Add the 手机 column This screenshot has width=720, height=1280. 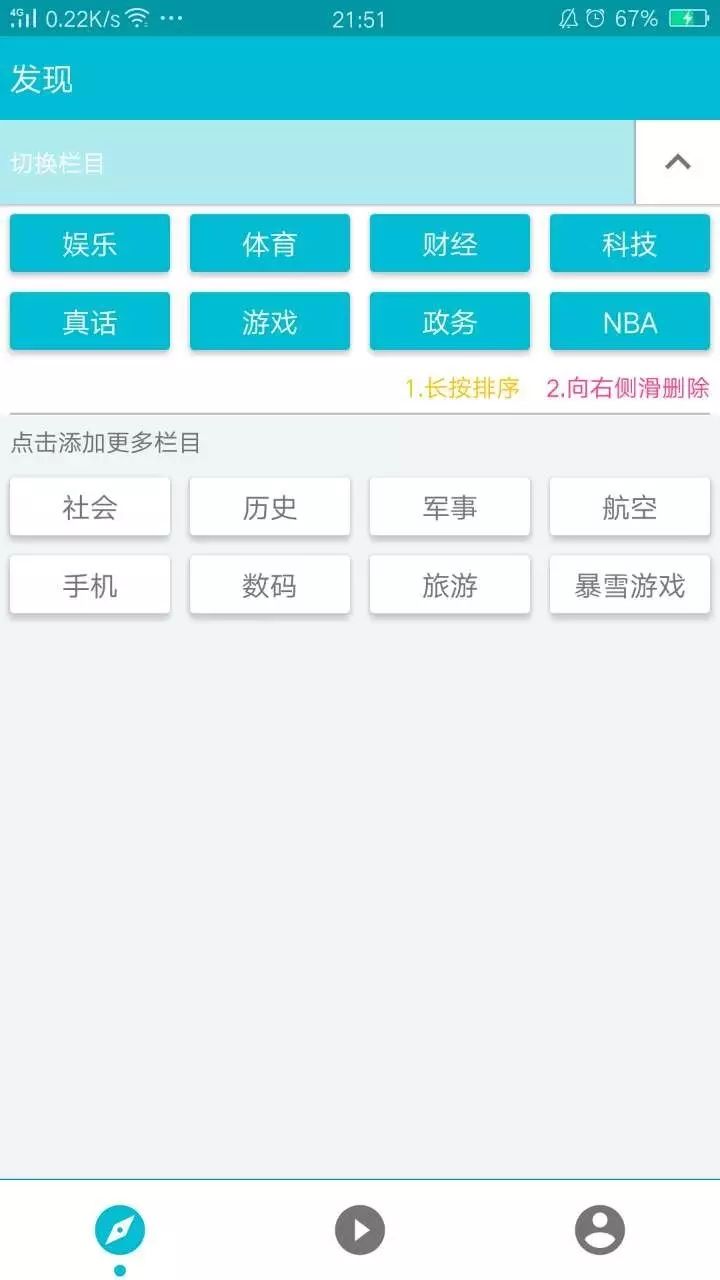tap(90, 585)
